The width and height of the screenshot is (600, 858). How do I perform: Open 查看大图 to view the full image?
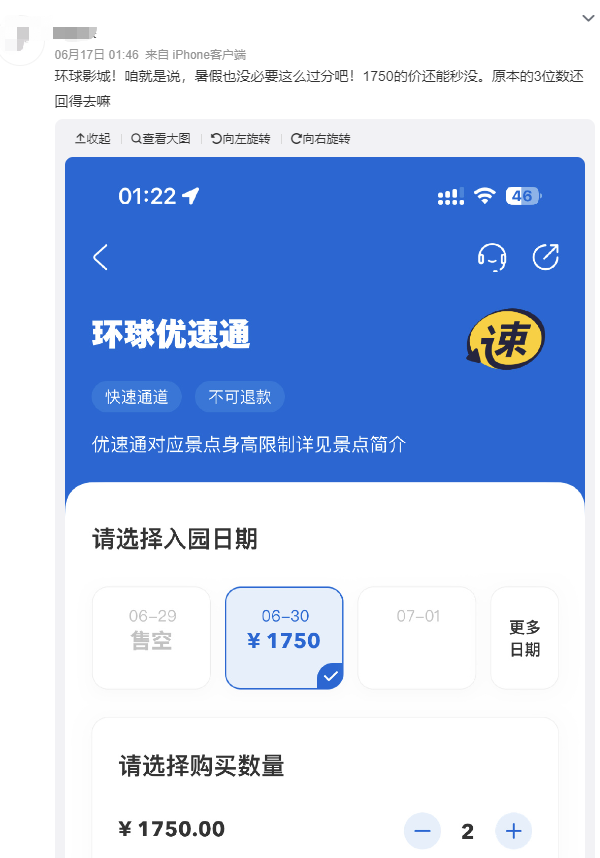160,139
